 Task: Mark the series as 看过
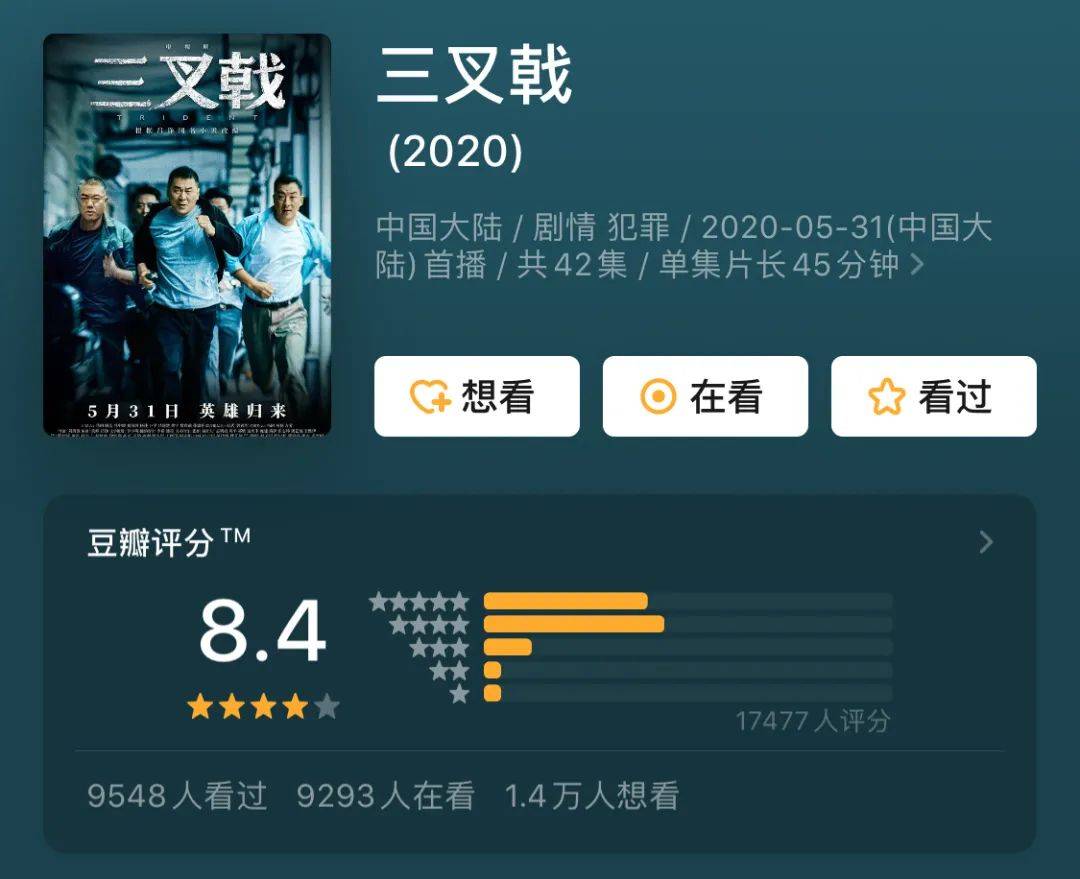click(933, 397)
